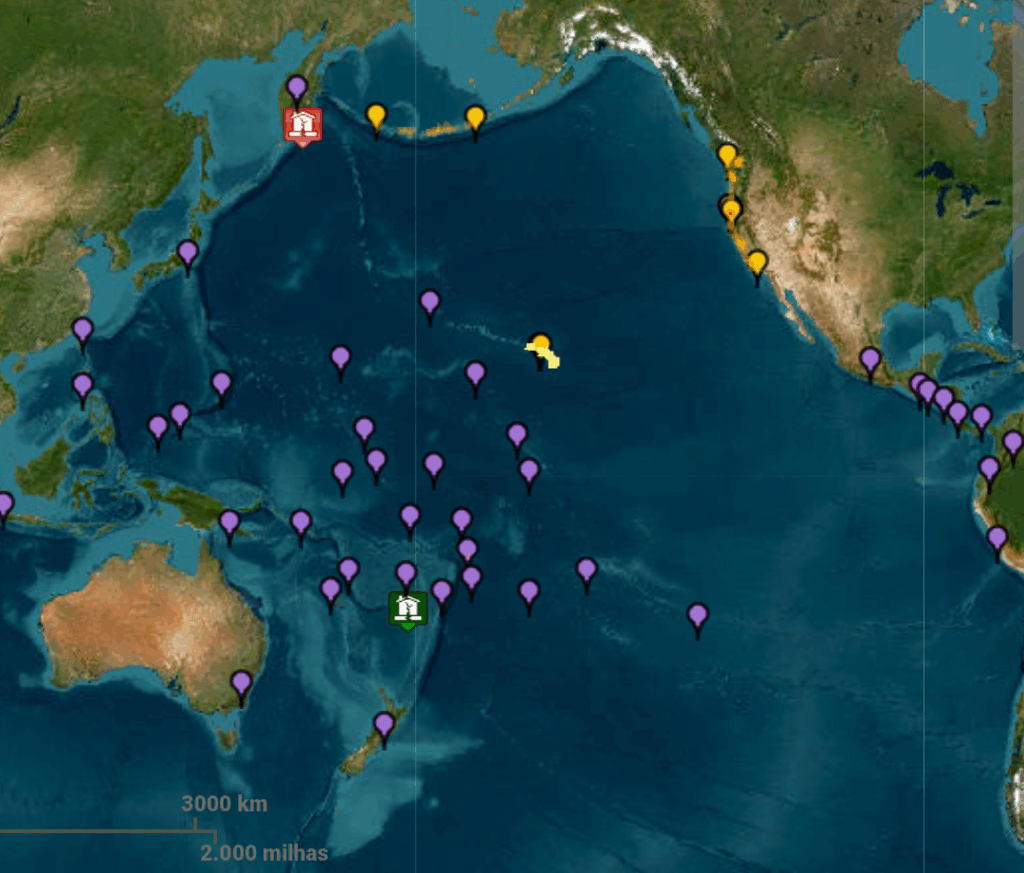The image size is (1024, 873).
Task: Select the purple pin in southeastern Australia
Action: click(241, 683)
